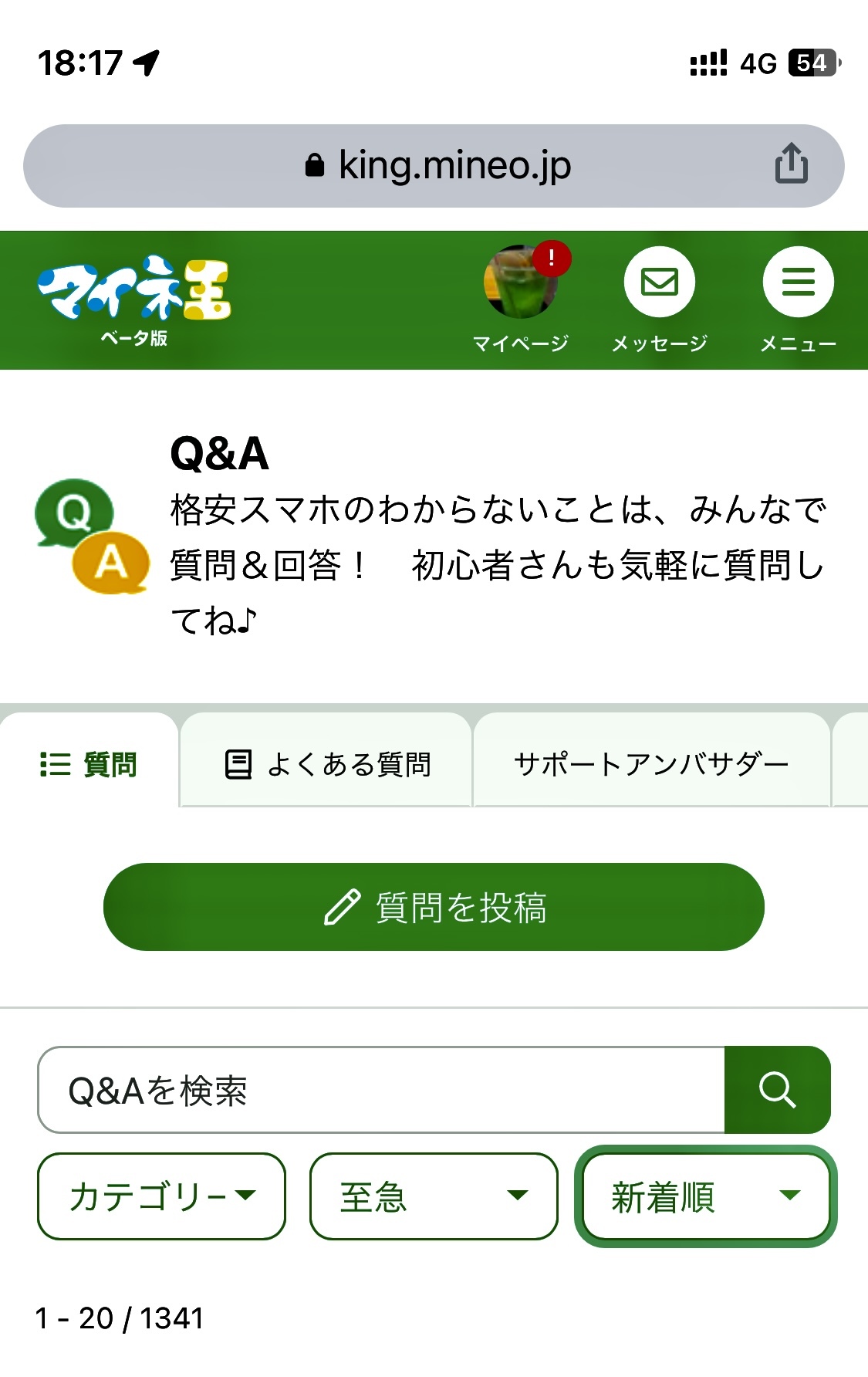Expand the カテゴリー dropdown

pyautogui.click(x=161, y=1196)
